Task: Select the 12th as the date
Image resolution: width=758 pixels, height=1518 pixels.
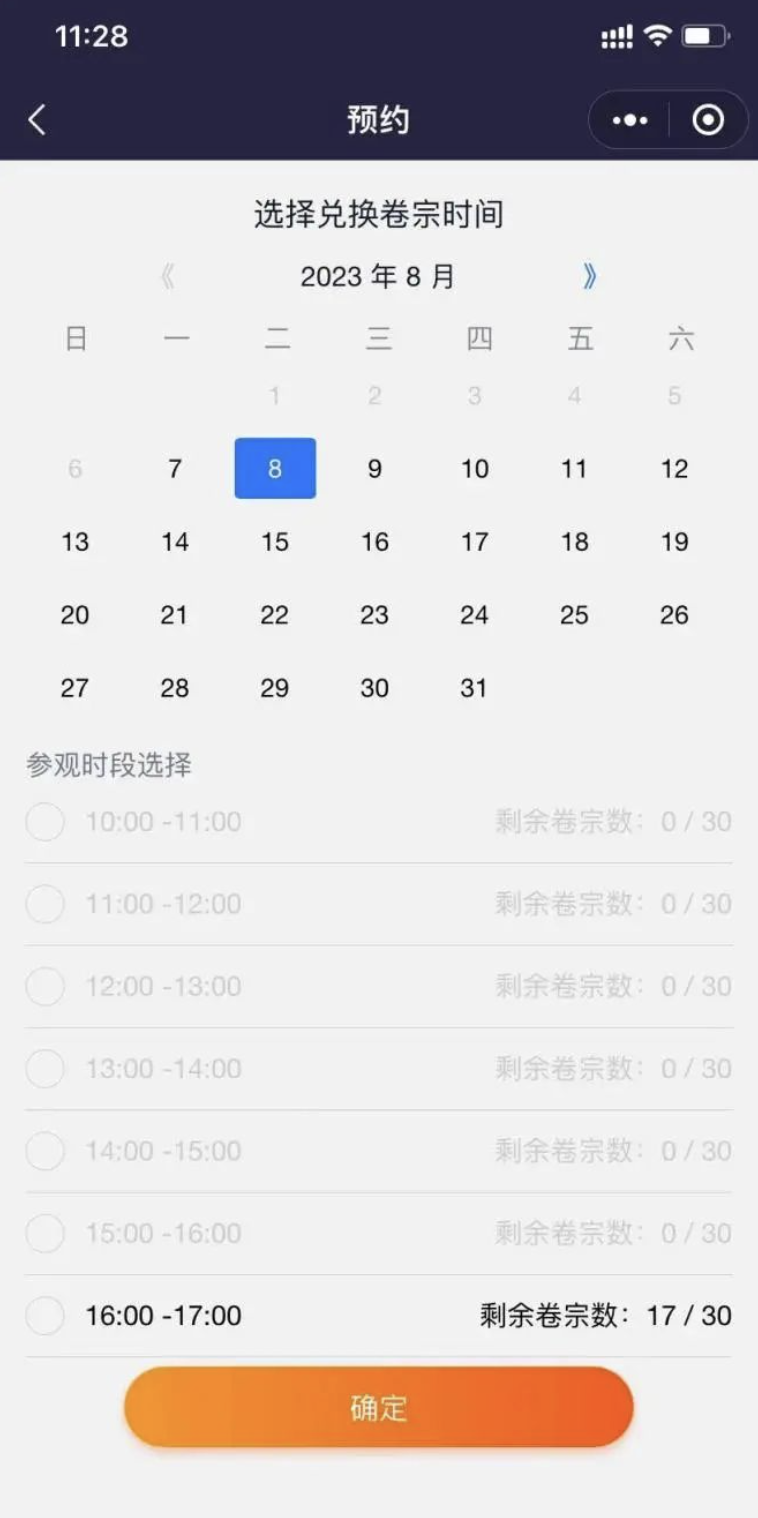Action: point(674,468)
